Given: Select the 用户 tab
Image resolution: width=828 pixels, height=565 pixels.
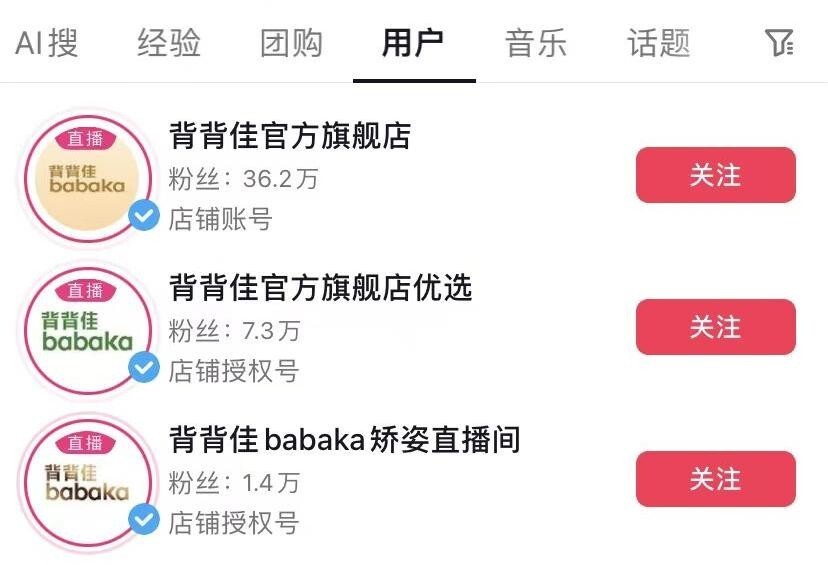Looking at the screenshot, I should pyautogui.click(x=413, y=43).
